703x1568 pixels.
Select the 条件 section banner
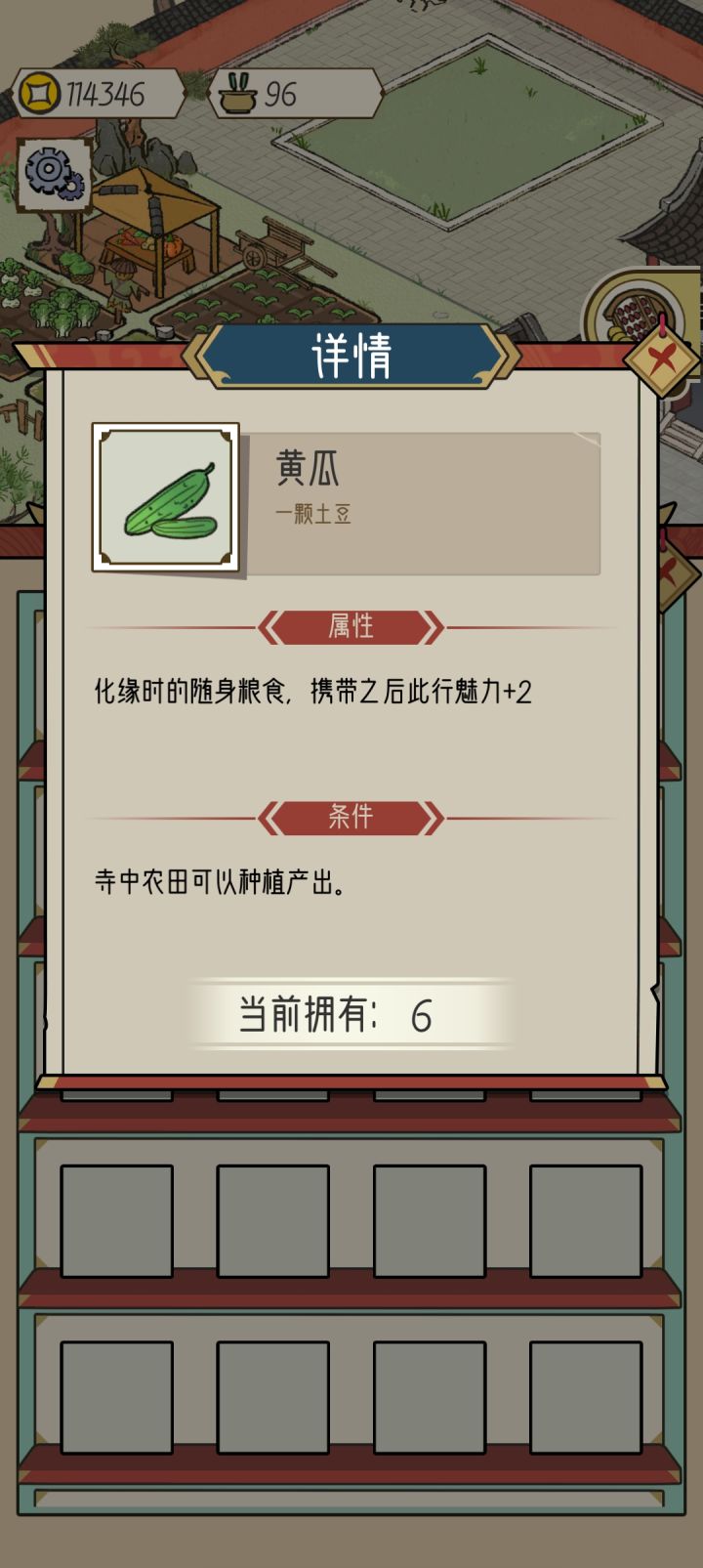pos(351,818)
